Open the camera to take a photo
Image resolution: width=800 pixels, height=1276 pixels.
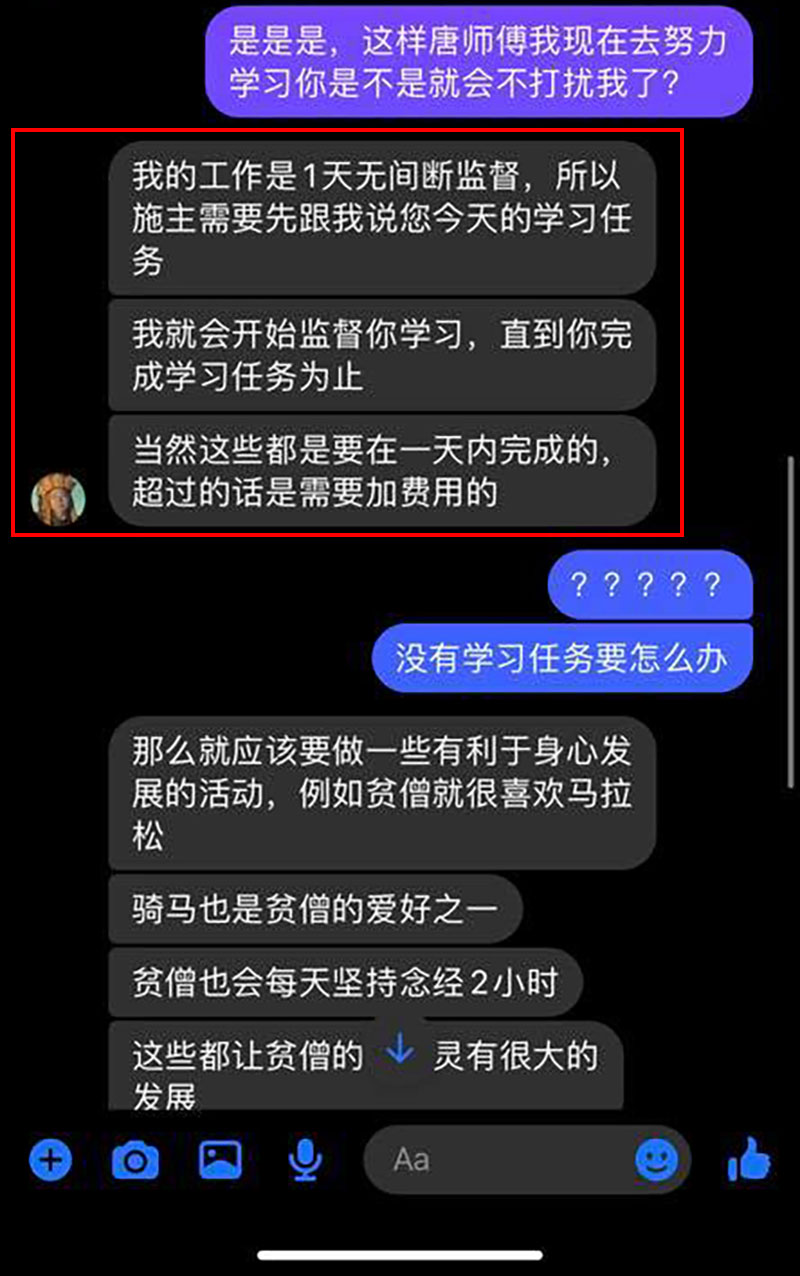(x=135, y=1160)
